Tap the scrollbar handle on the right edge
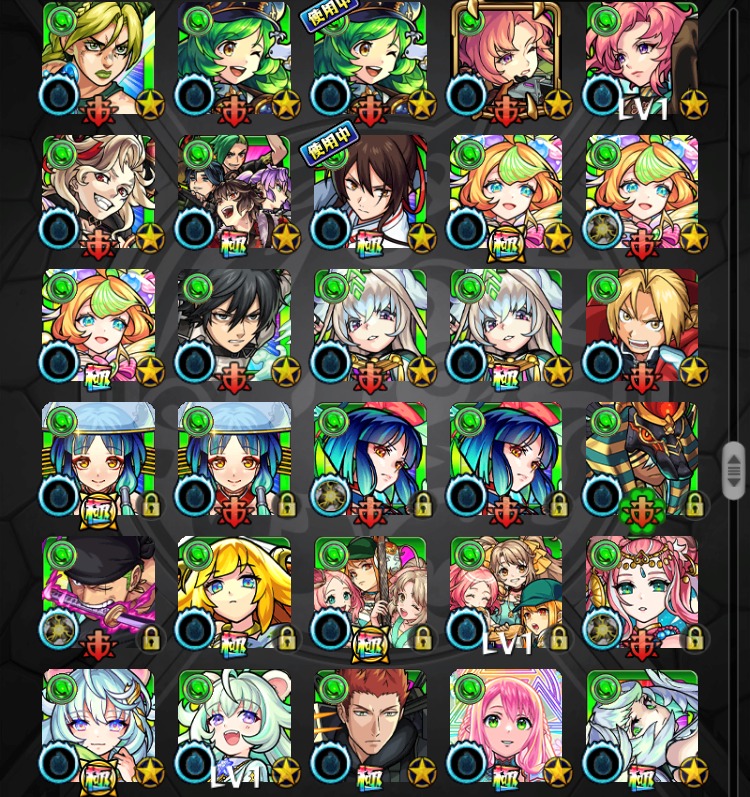 tap(734, 471)
